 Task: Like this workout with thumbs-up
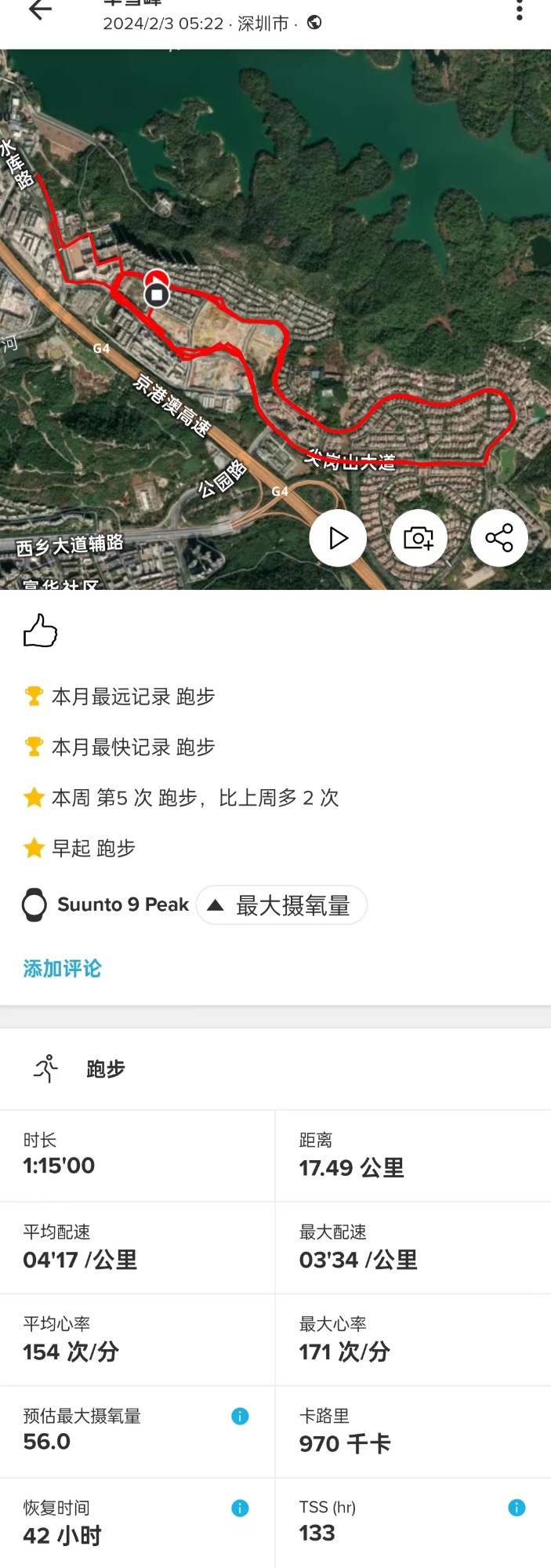(x=40, y=631)
